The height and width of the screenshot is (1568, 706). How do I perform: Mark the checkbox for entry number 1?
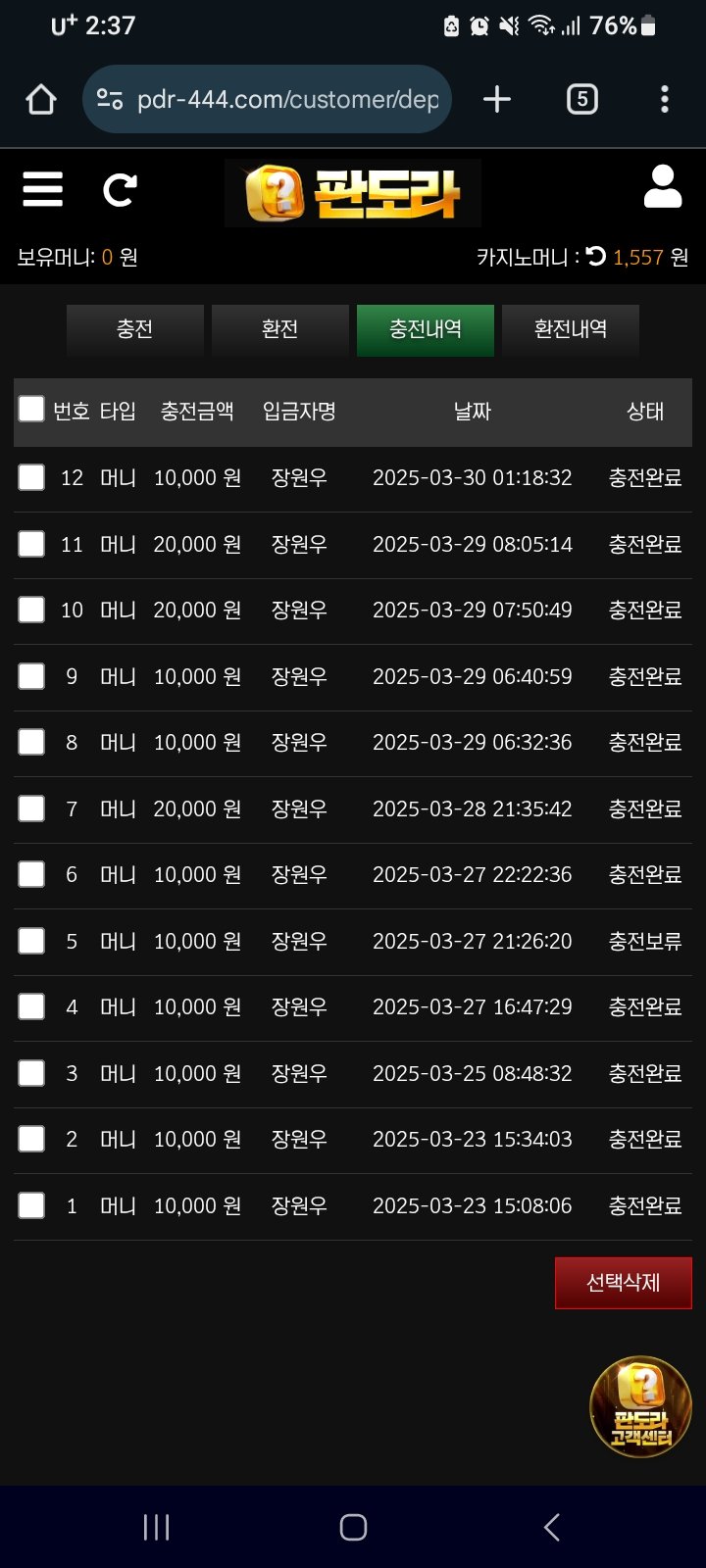(x=31, y=1205)
